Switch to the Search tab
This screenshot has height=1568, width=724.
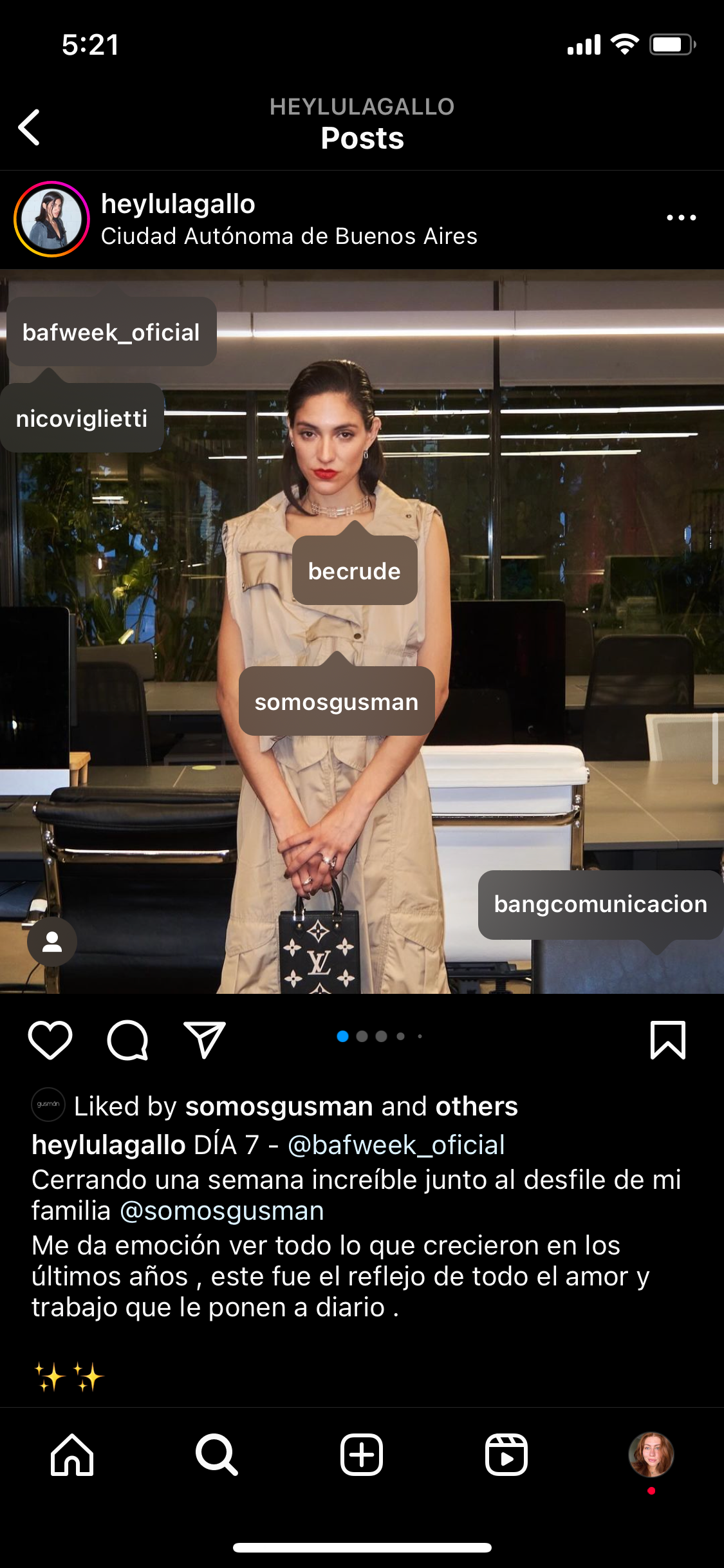217,1455
